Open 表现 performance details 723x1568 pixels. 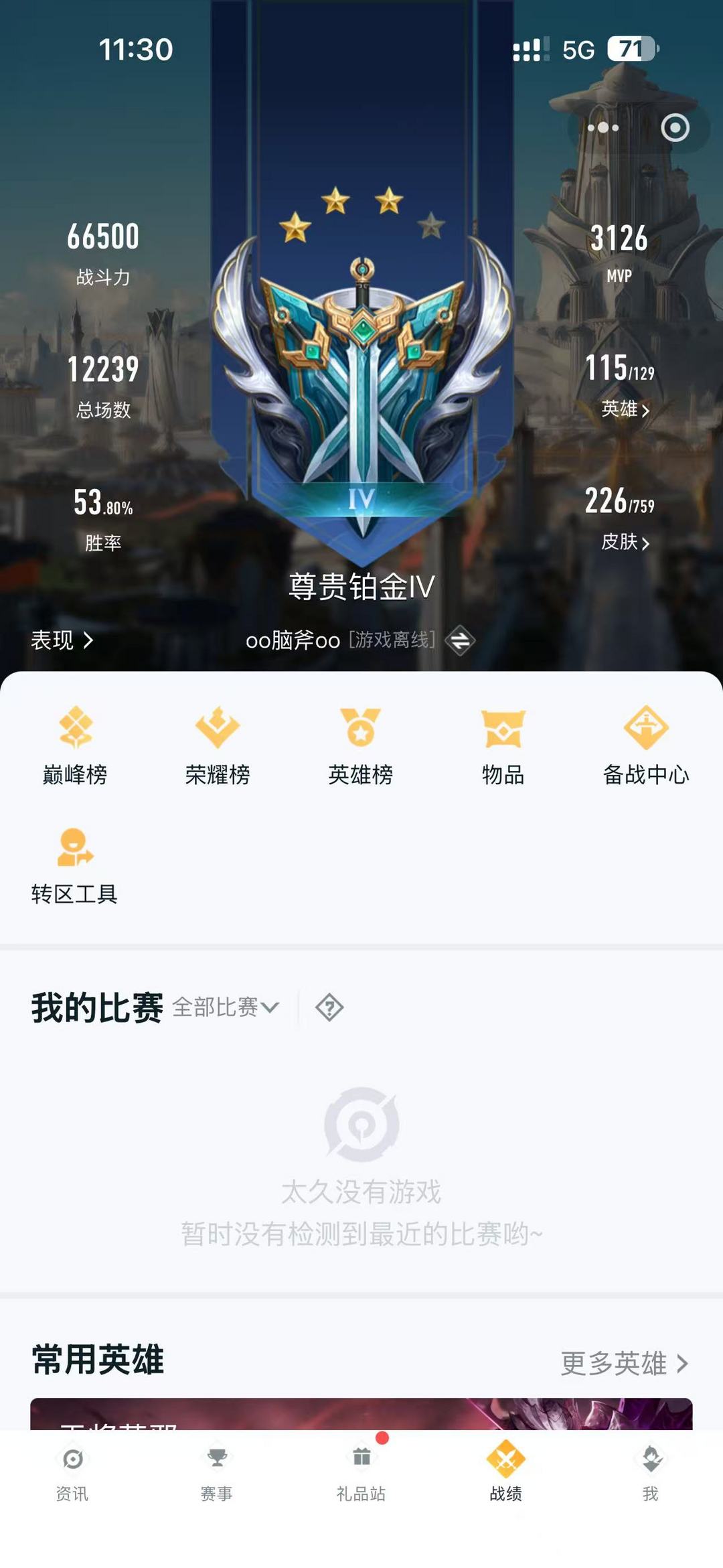[62, 640]
